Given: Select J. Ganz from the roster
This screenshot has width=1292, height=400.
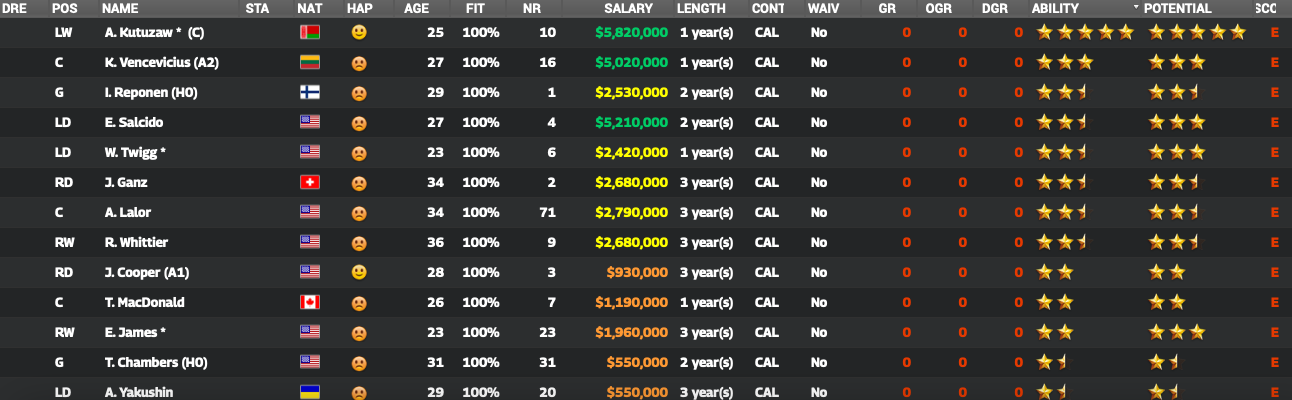Looking at the screenshot, I should 125,183.
